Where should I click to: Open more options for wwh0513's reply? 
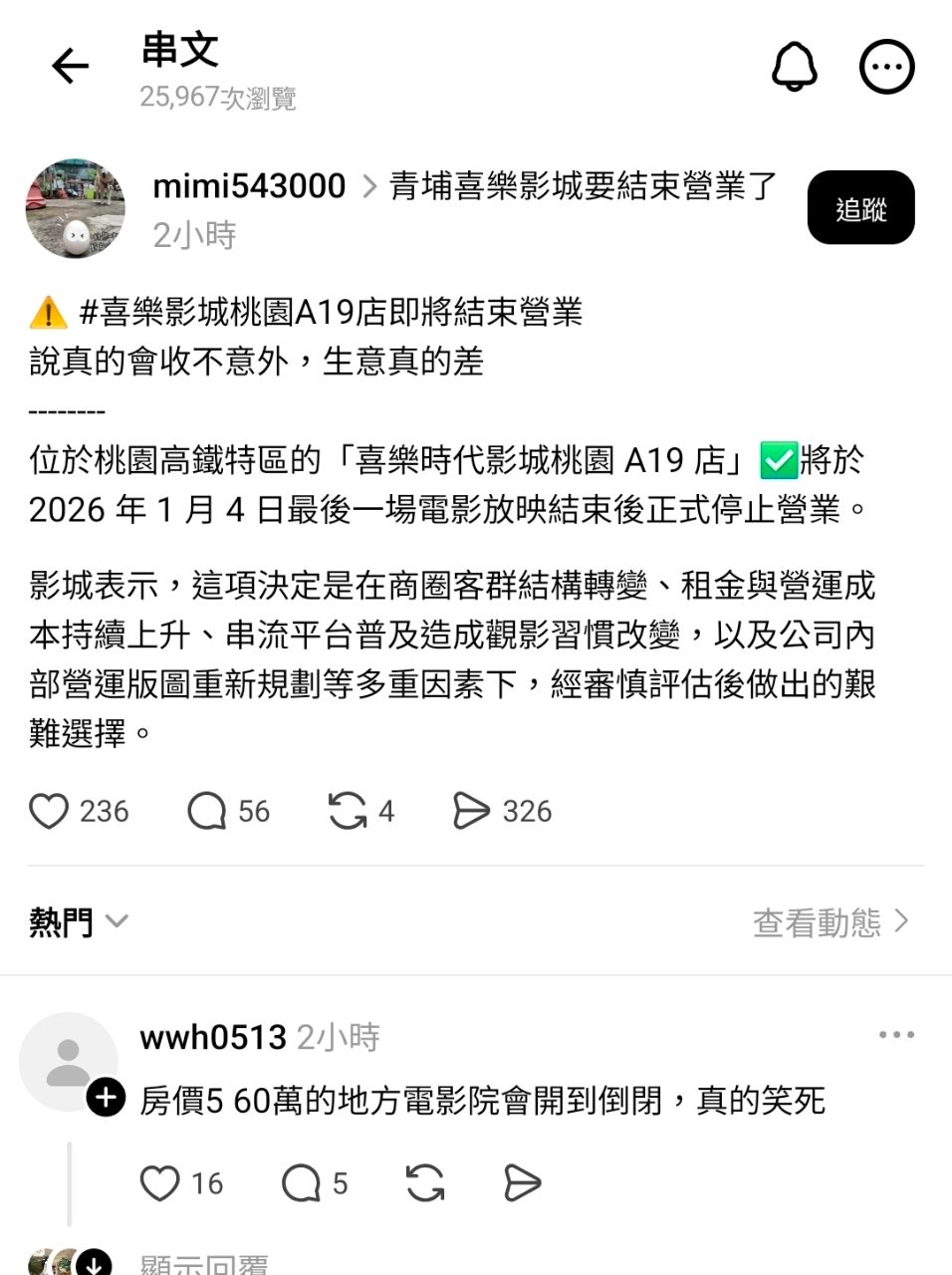(x=896, y=1035)
